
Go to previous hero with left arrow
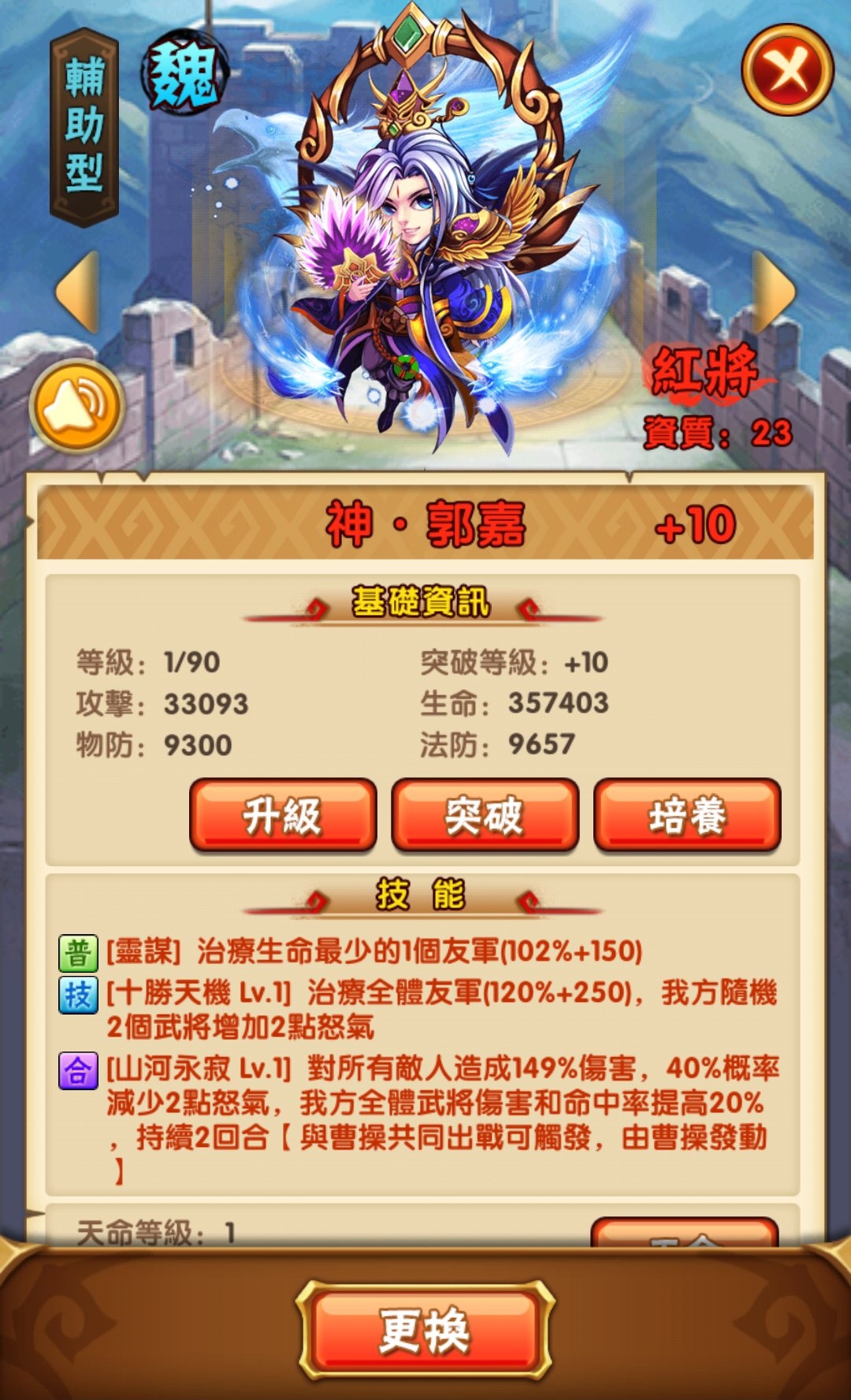pyautogui.click(x=78, y=291)
